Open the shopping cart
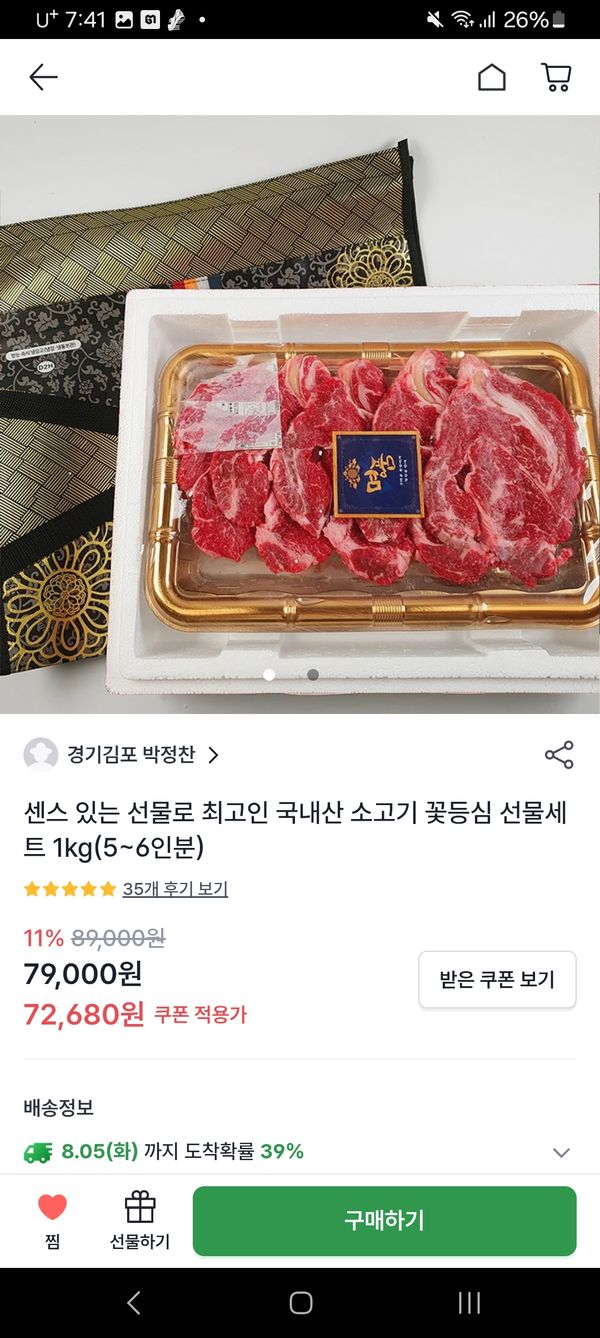600x1338 pixels. pos(556,77)
